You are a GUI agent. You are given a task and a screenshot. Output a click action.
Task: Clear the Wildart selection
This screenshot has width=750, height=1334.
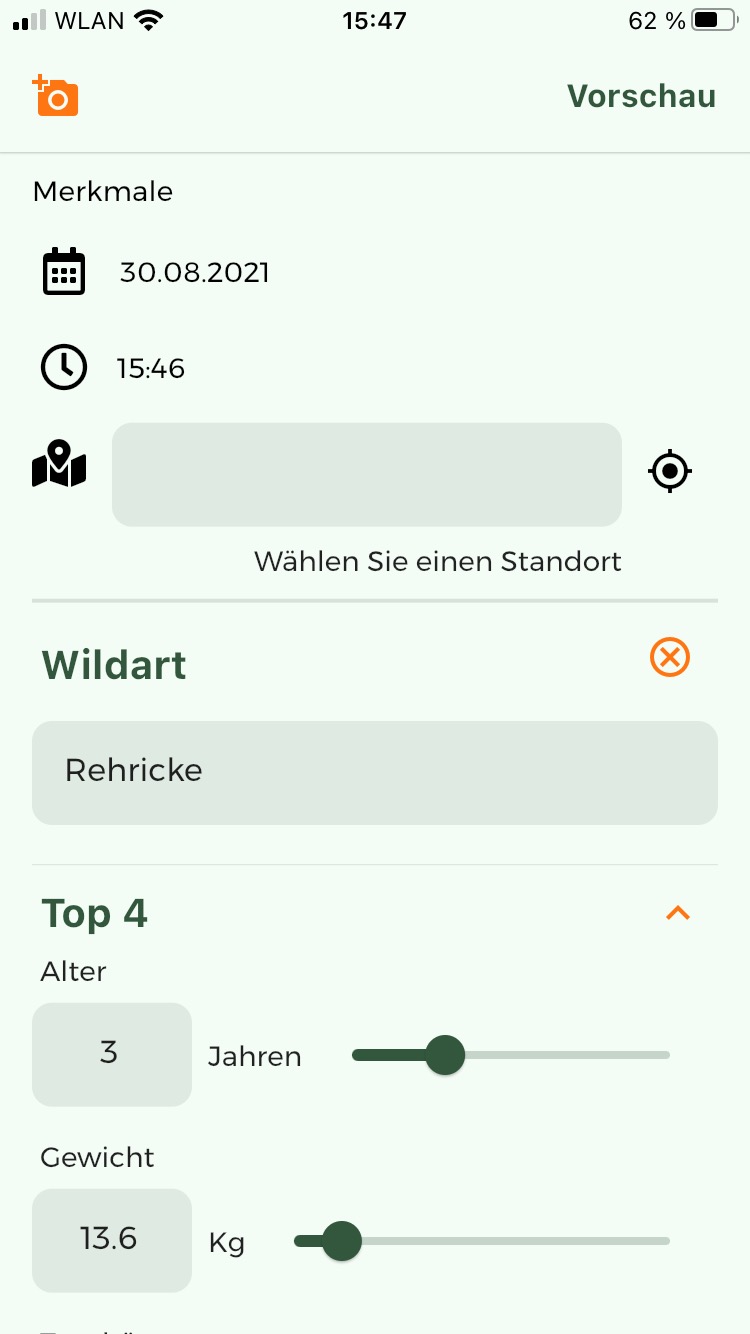670,658
